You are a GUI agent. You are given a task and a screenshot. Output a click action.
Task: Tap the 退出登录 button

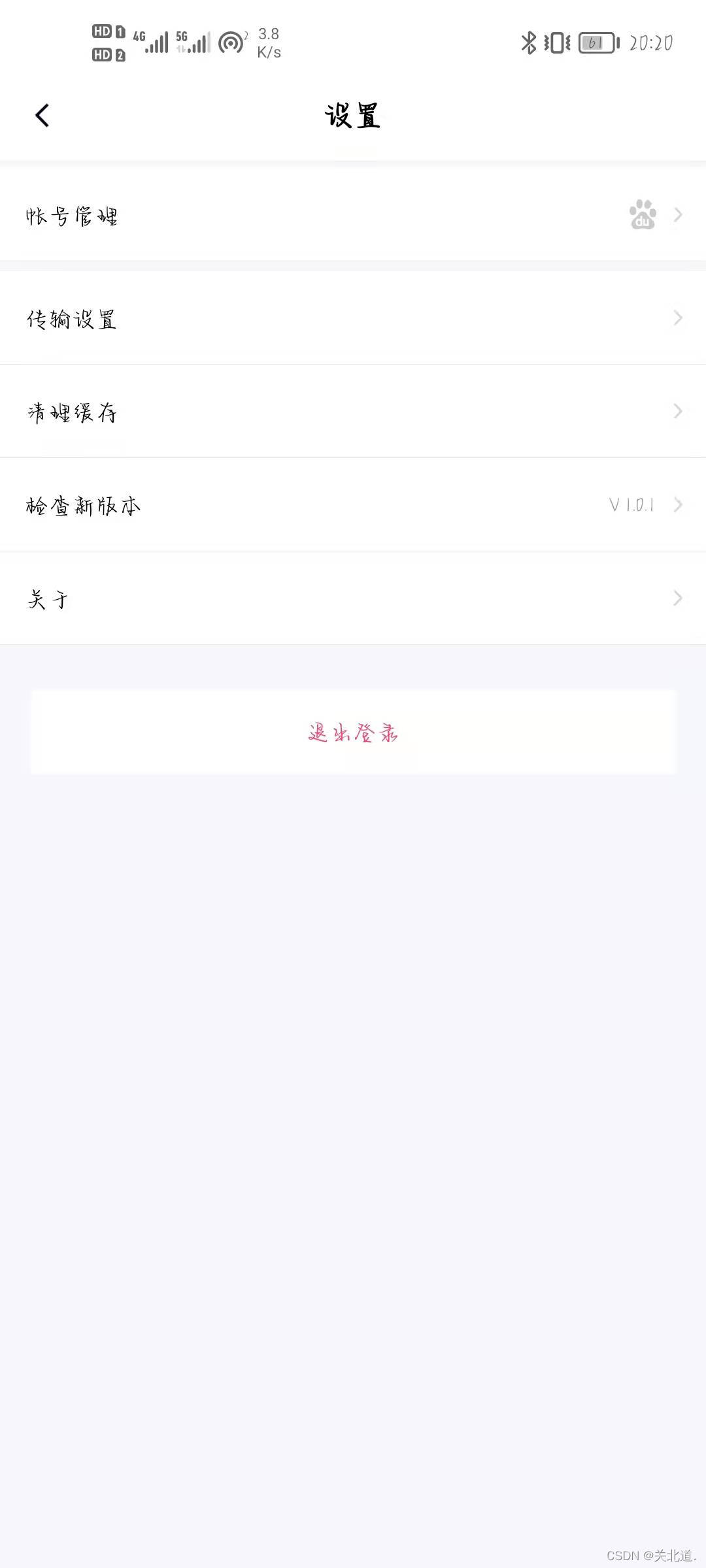pyautogui.click(x=353, y=732)
